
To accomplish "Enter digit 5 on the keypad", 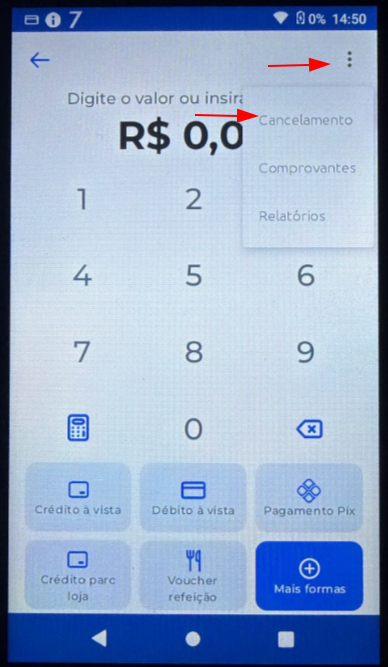I will [193, 275].
